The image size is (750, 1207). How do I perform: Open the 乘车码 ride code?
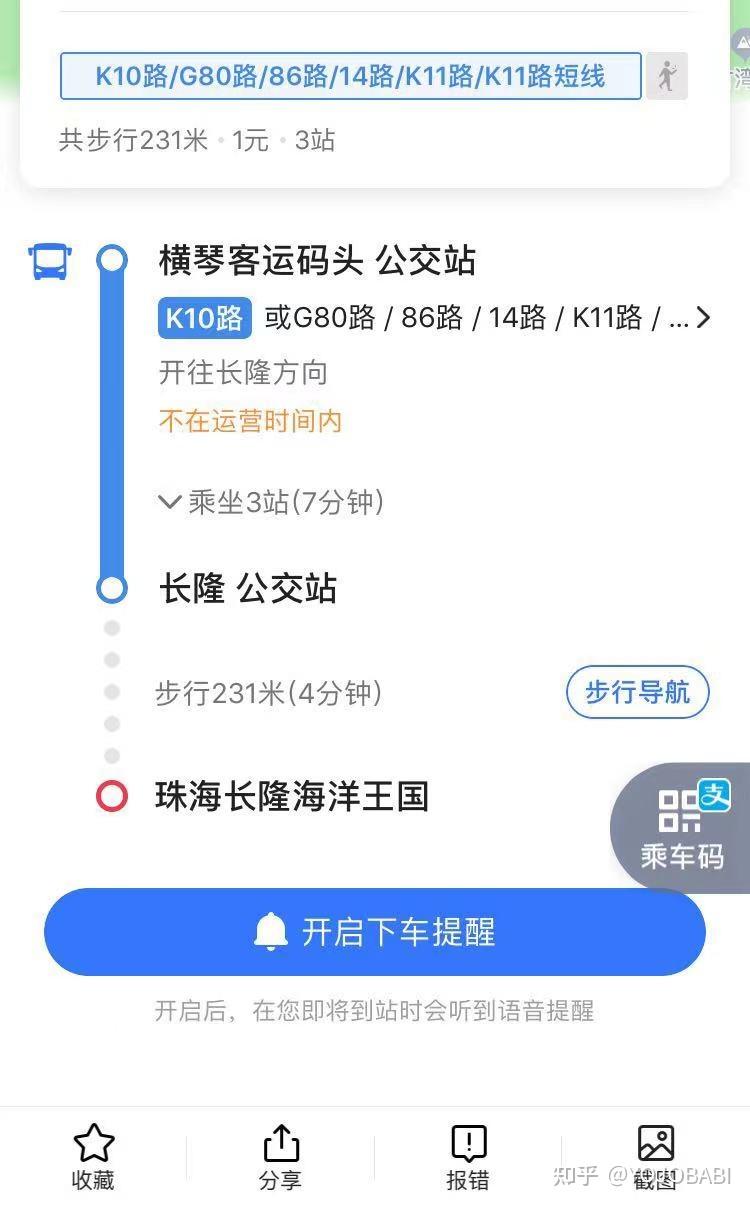tap(684, 828)
